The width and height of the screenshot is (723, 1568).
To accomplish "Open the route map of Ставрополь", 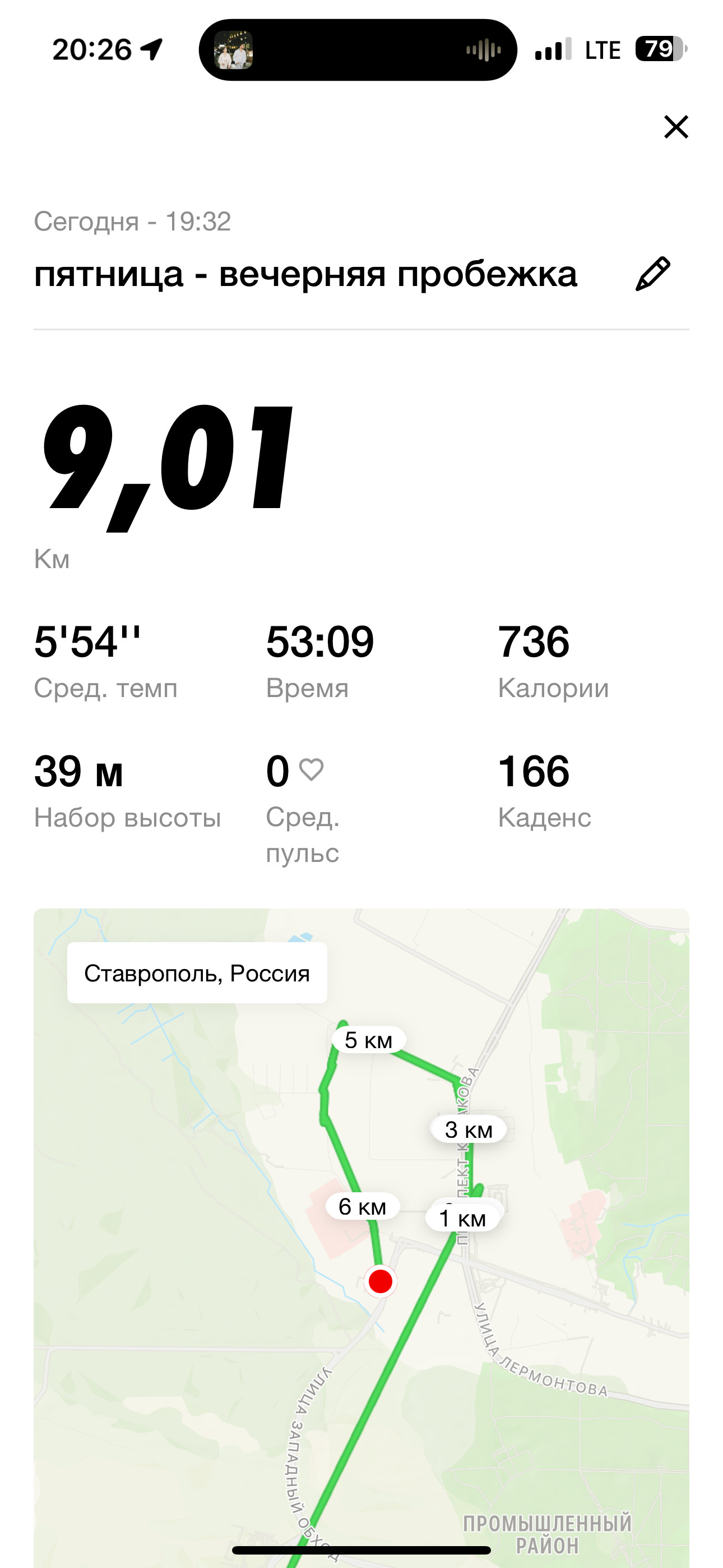I will [x=361, y=1238].
